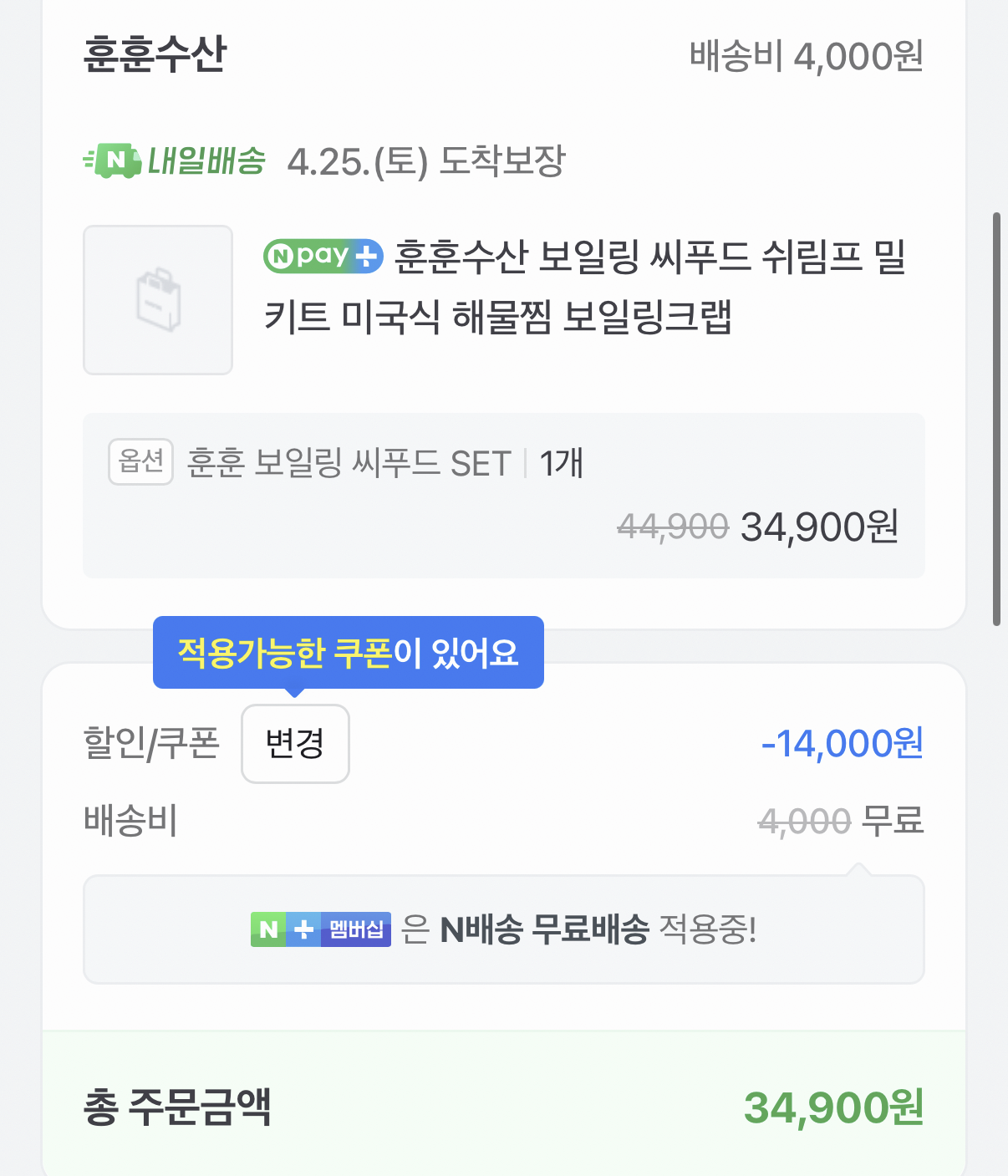Click the 총 주문금액 total price 34,900원
1008x1176 pixels.
(x=833, y=1109)
